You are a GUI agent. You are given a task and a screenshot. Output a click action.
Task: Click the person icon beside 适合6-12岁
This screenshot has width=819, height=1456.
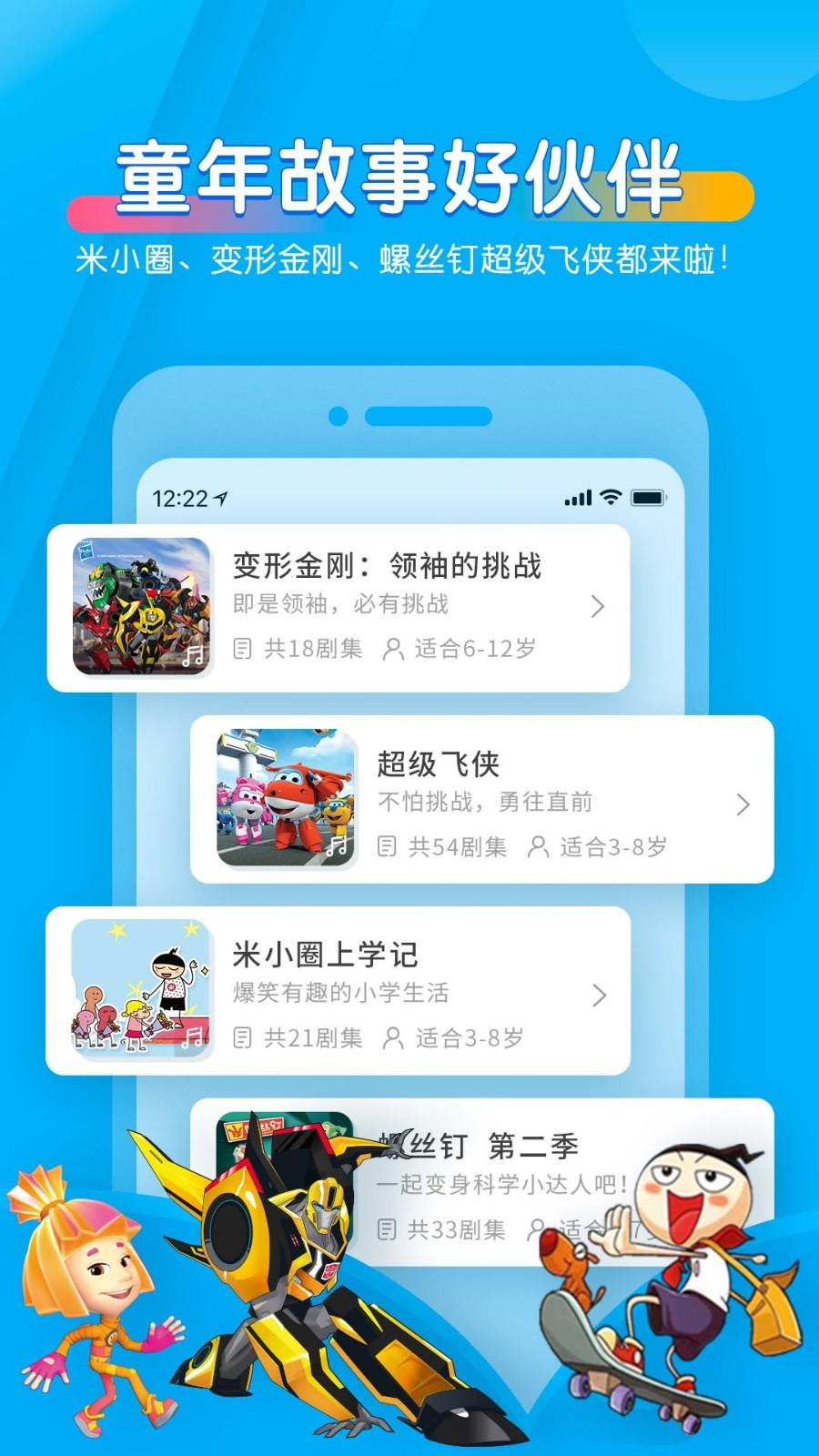tap(393, 650)
